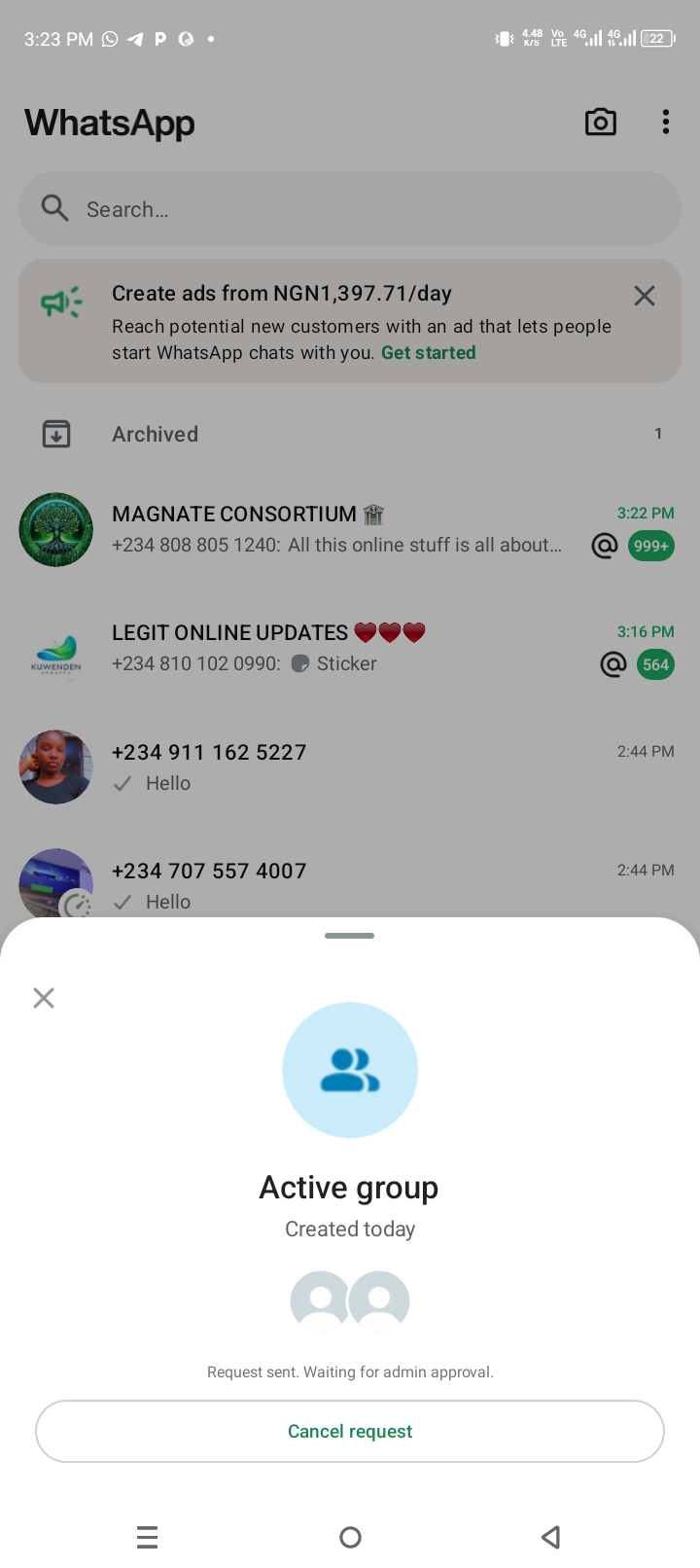700x1568 pixels.
Task: Open the Archived chats row
Action: tap(350, 434)
